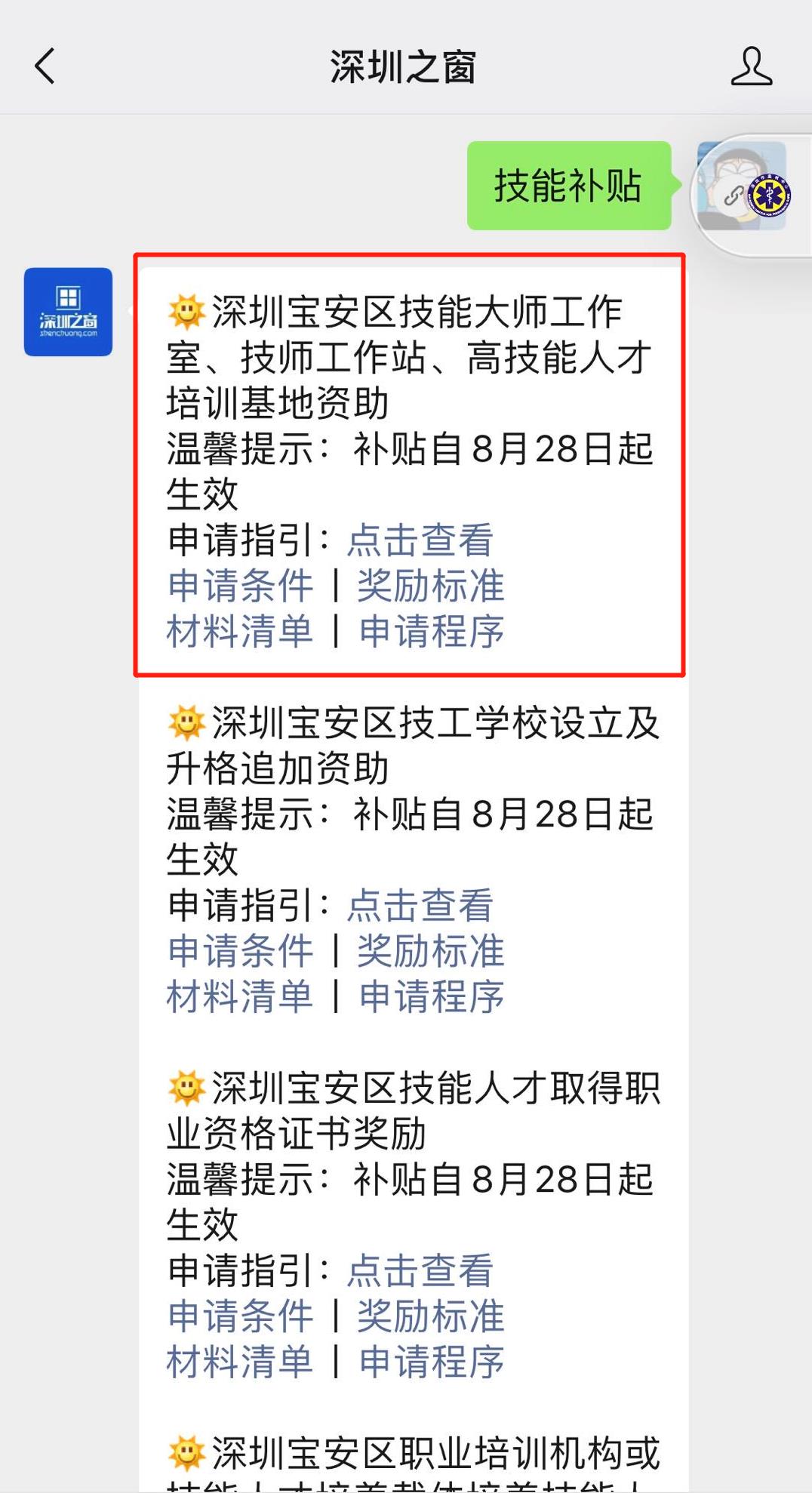Screen dimensions: 812x1493
Task: Click the 深圳之窗 chat title
Action: pos(404,64)
